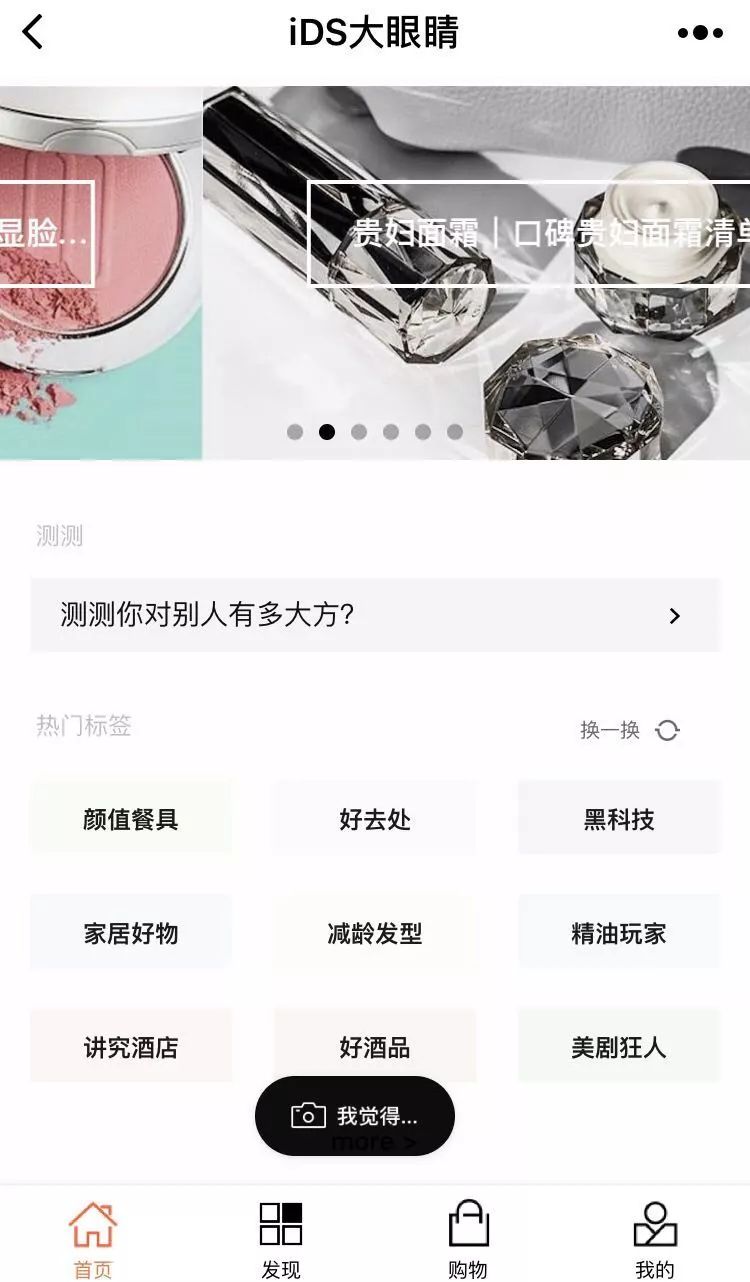Switch to the 发现 tab
The height and width of the screenshot is (1282, 750).
(x=281, y=1240)
